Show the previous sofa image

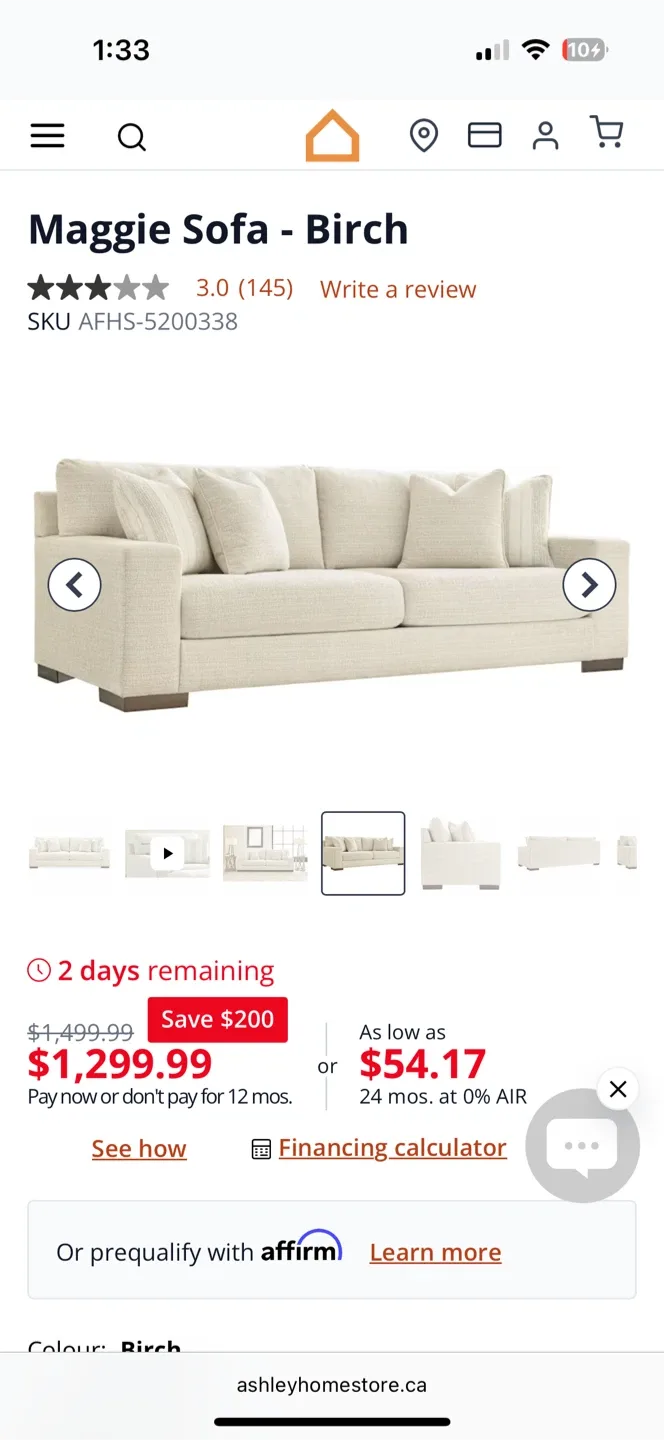click(x=75, y=584)
